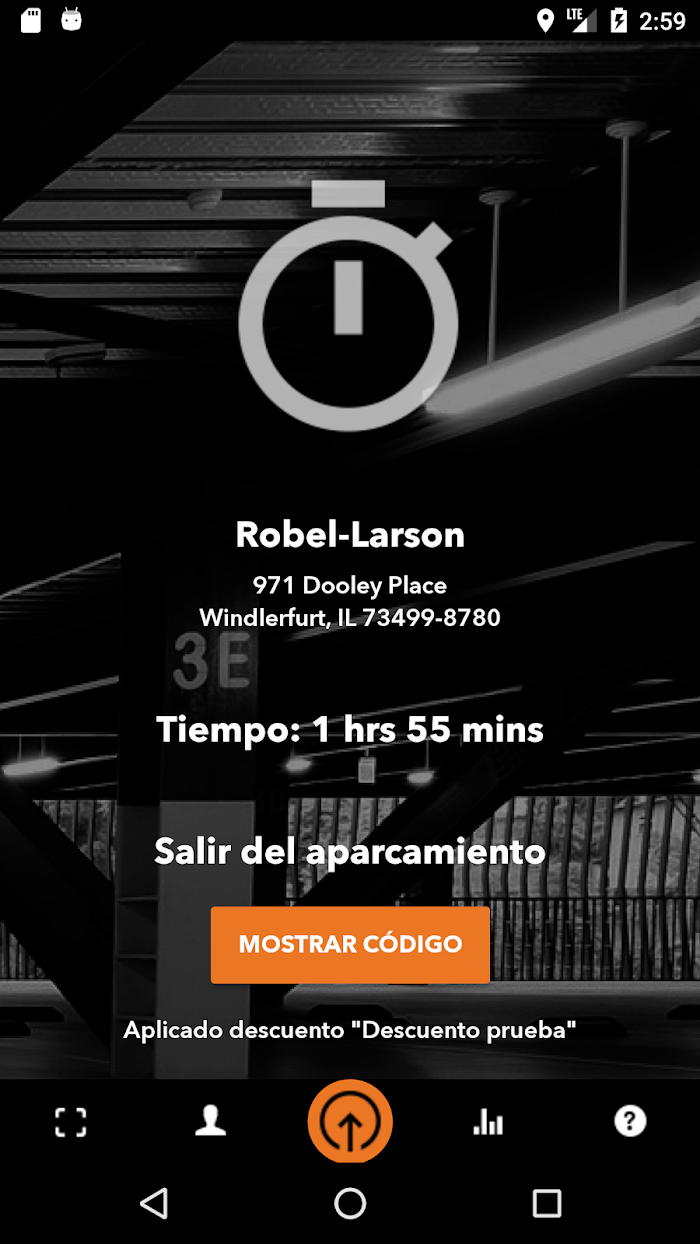Tap the MOSTRAR CÓDIGO button
Viewport: 700px width, 1244px height.
tap(350, 945)
